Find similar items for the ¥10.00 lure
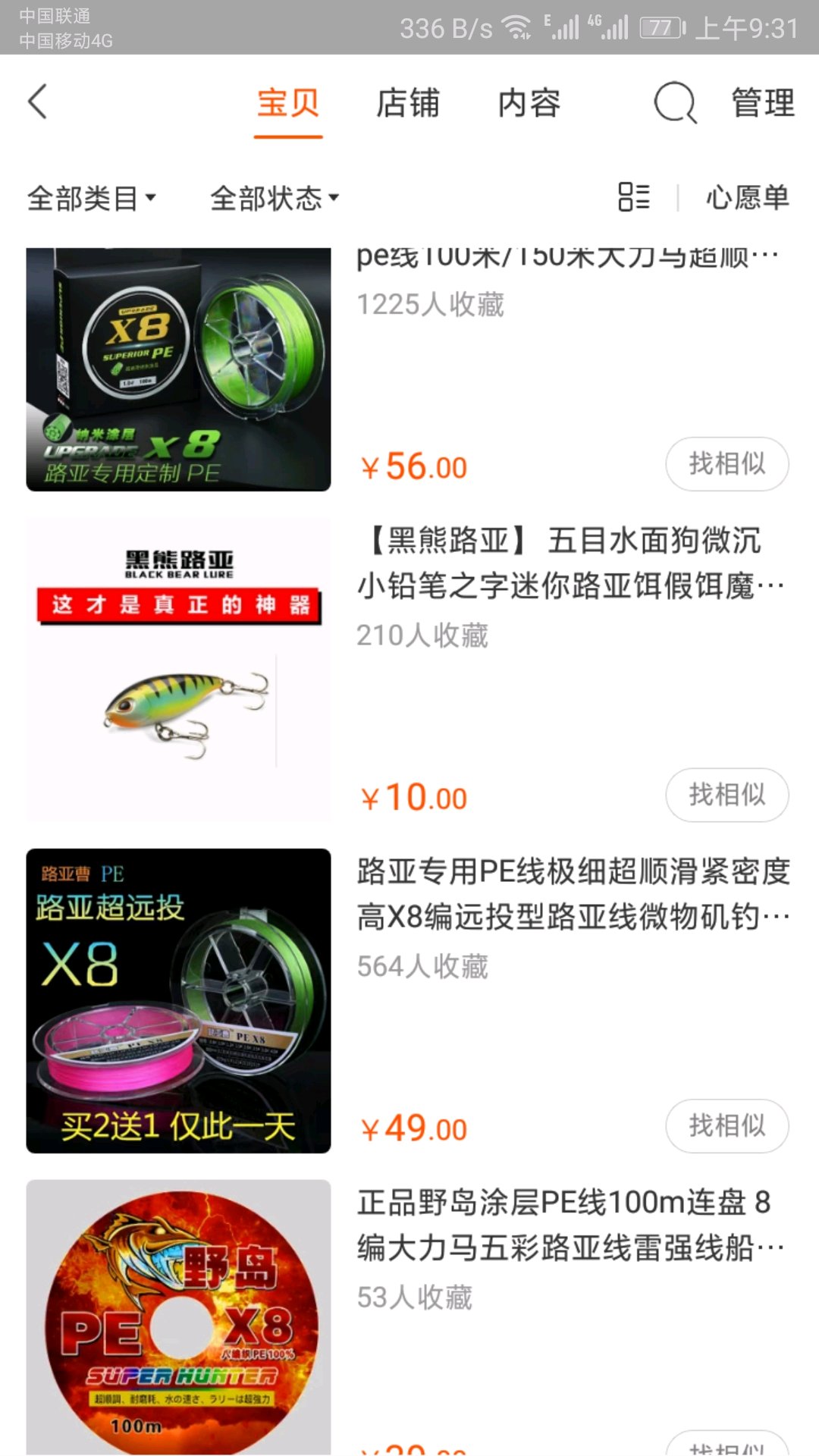The width and height of the screenshot is (819, 1456). [726, 795]
